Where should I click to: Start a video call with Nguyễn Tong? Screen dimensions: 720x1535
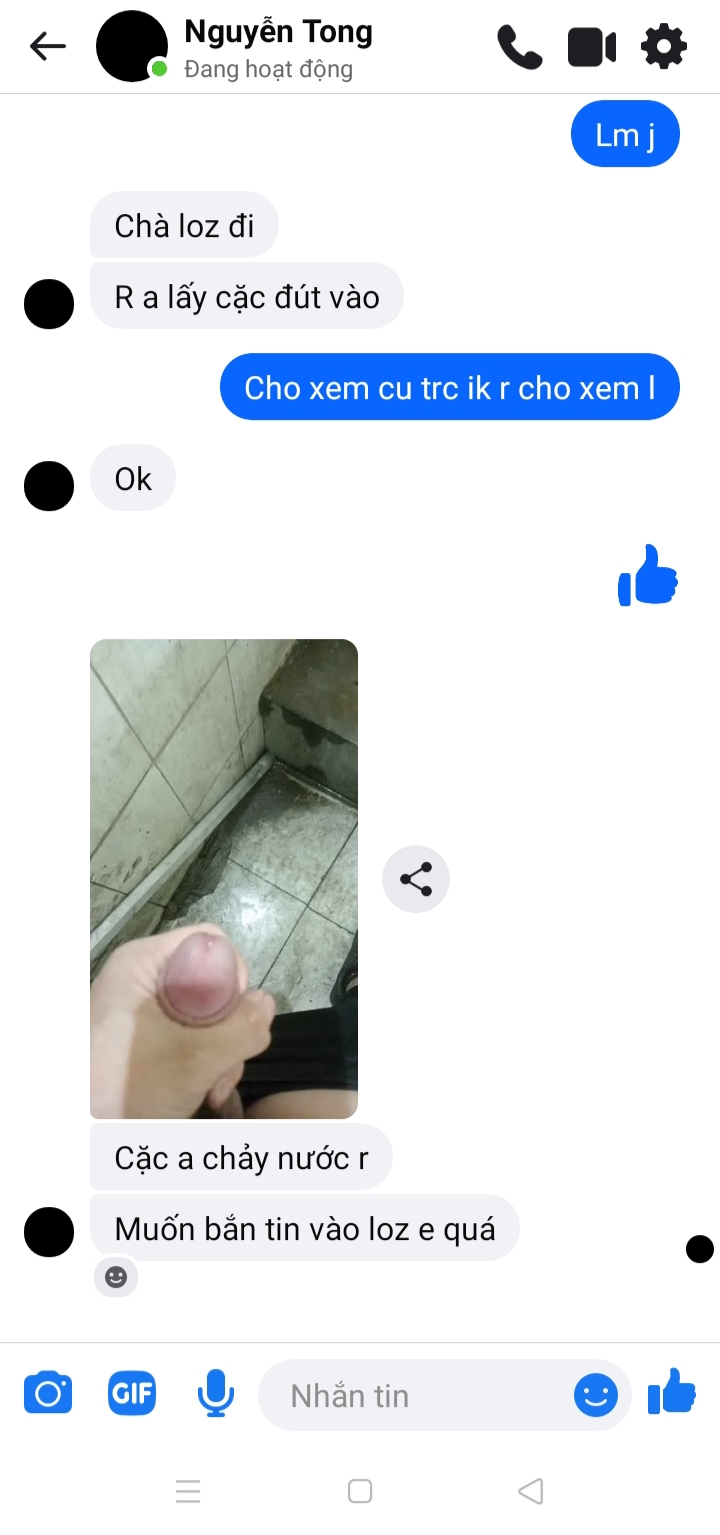(592, 47)
